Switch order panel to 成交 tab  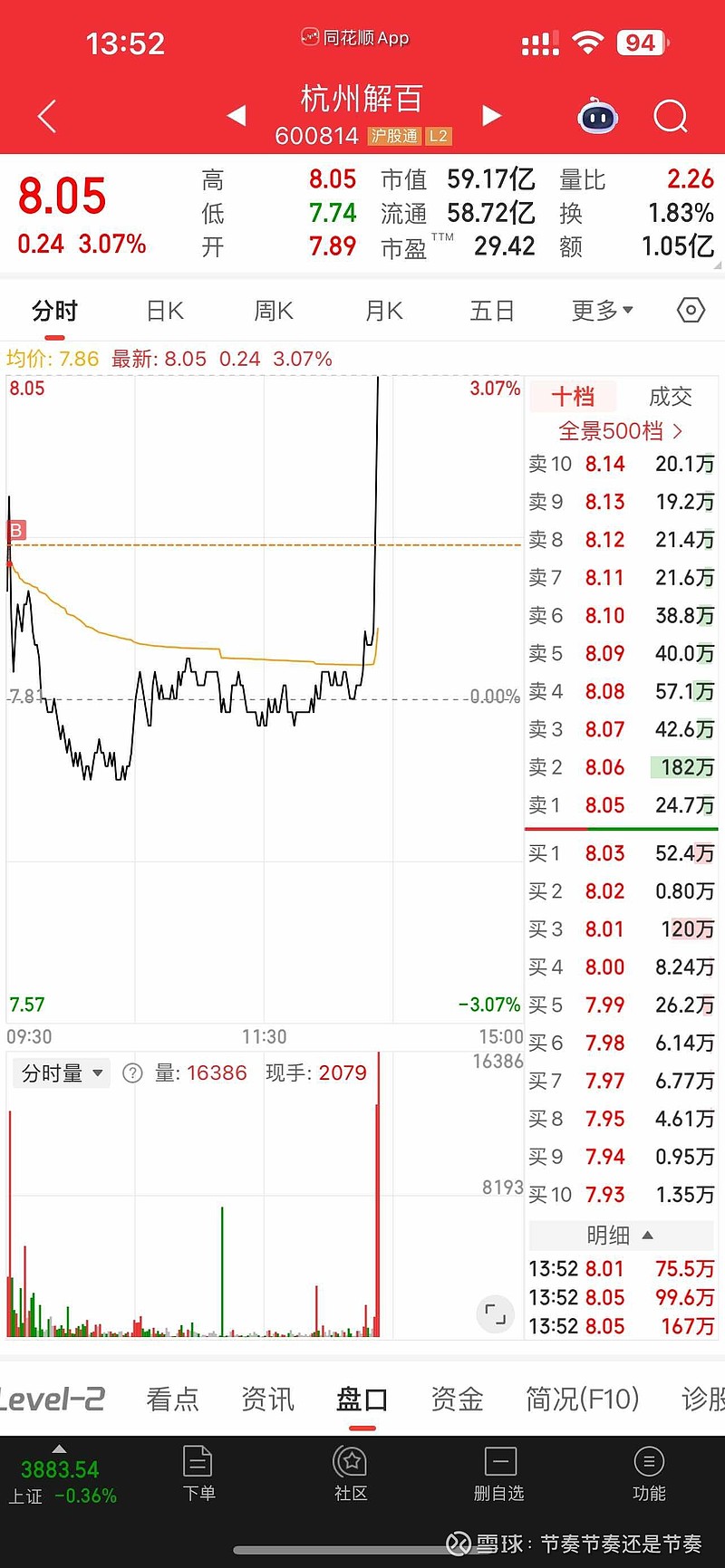671,397
